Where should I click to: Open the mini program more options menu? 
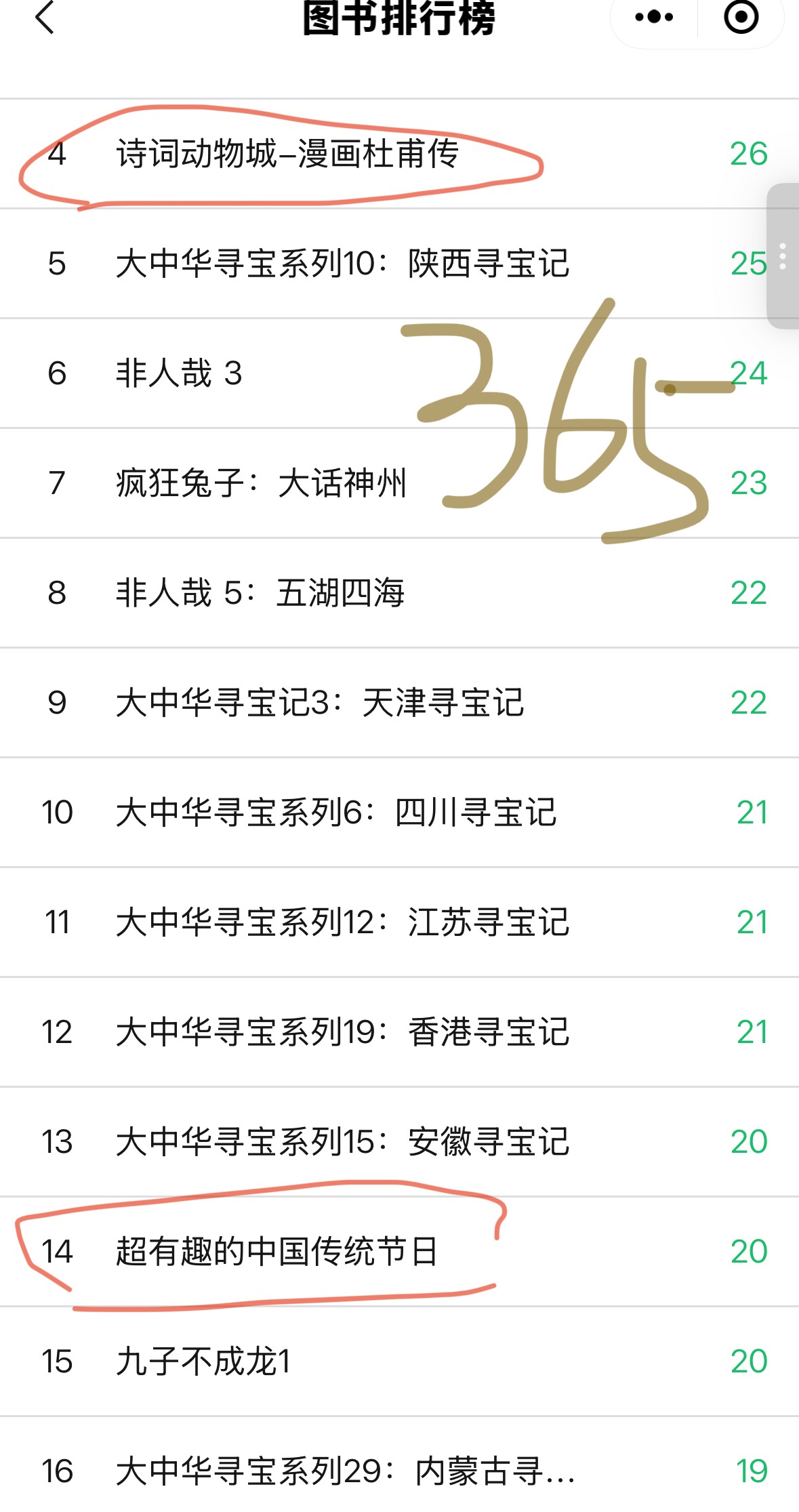coord(654,18)
